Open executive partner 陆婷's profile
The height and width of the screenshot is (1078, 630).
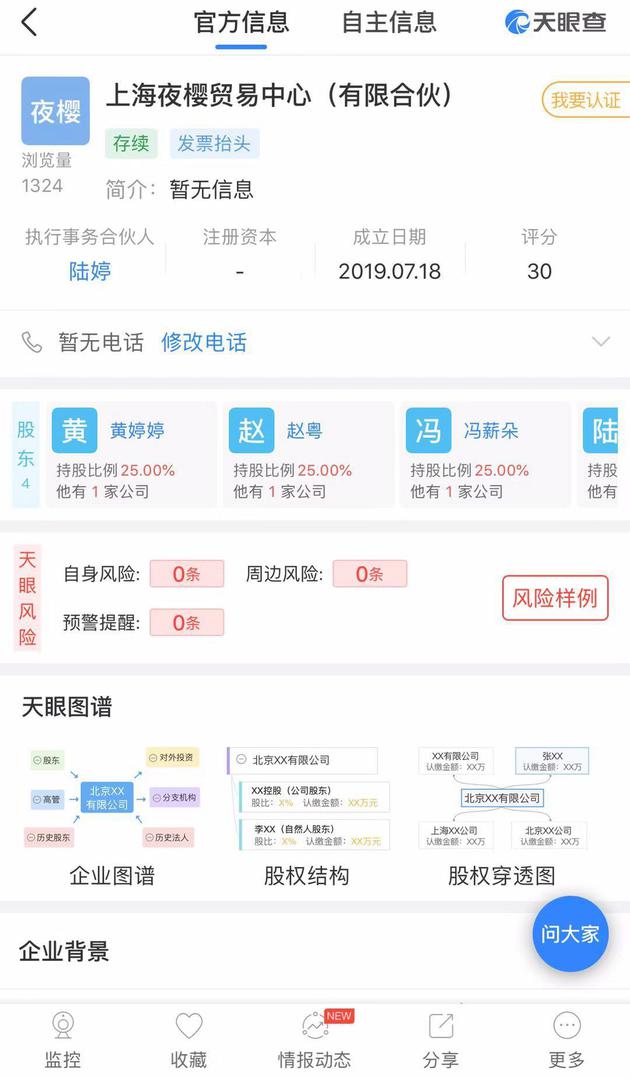coord(90,271)
